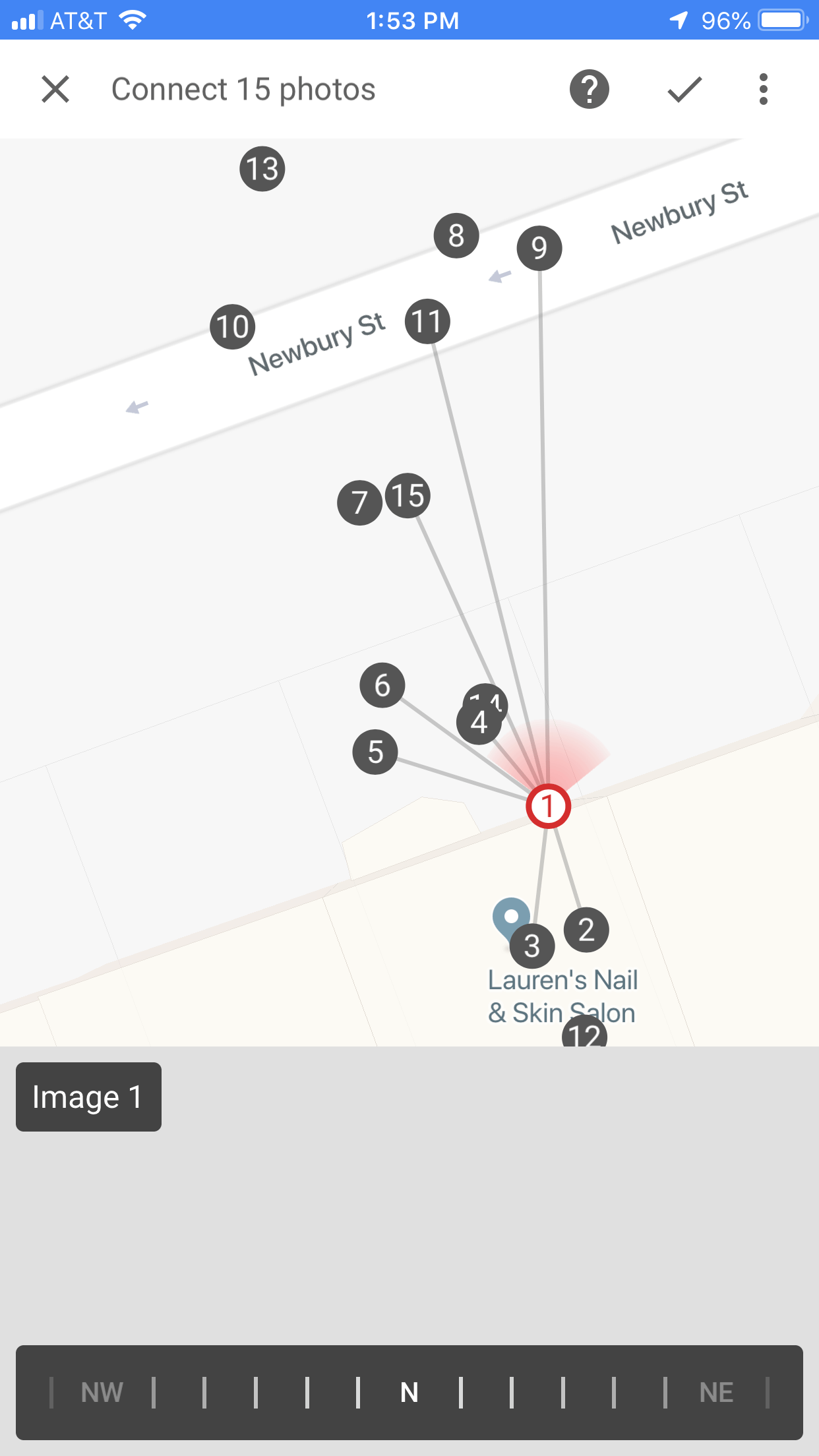This screenshot has width=819, height=1456.
Task: Tap photo marker 4
Action: pos(478,723)
